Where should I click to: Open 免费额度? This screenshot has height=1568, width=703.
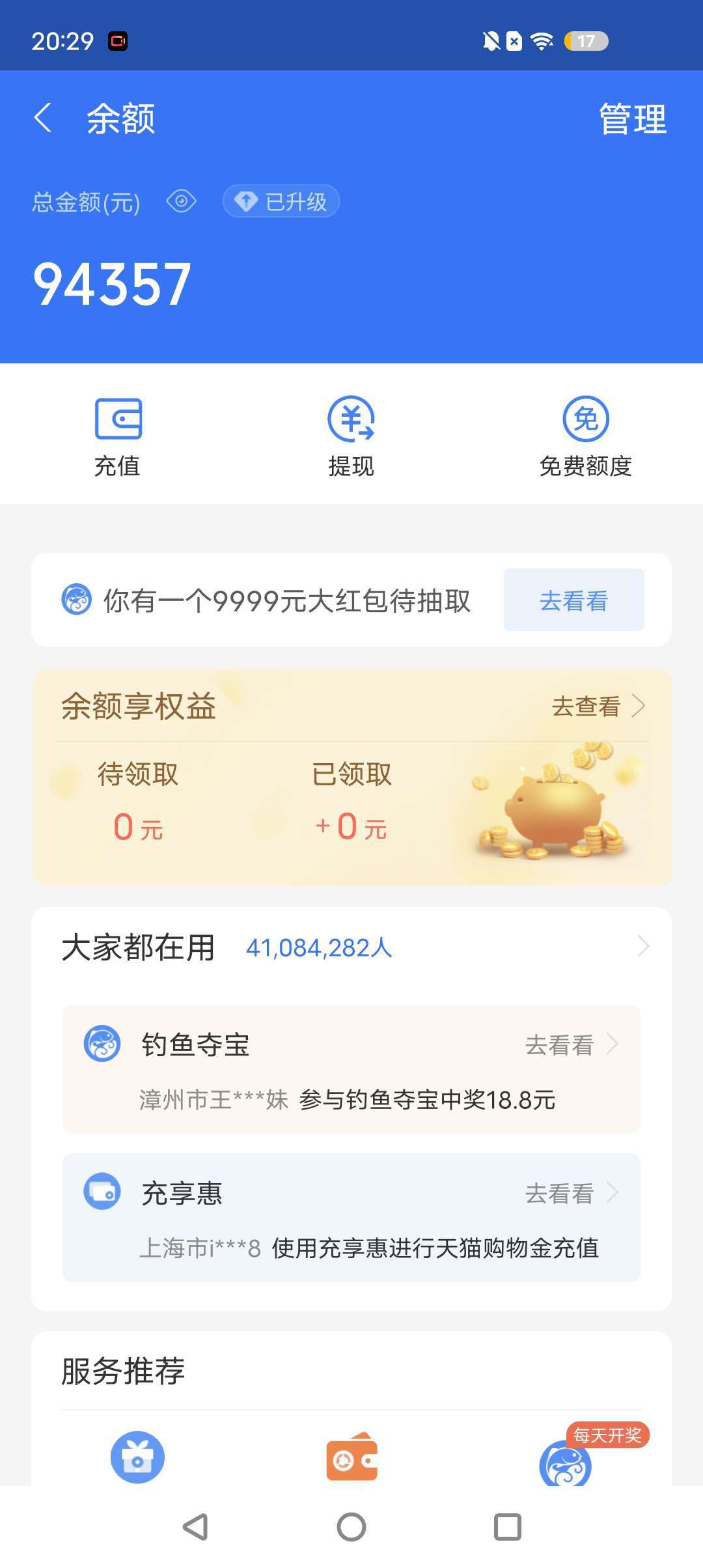(585, 436)
